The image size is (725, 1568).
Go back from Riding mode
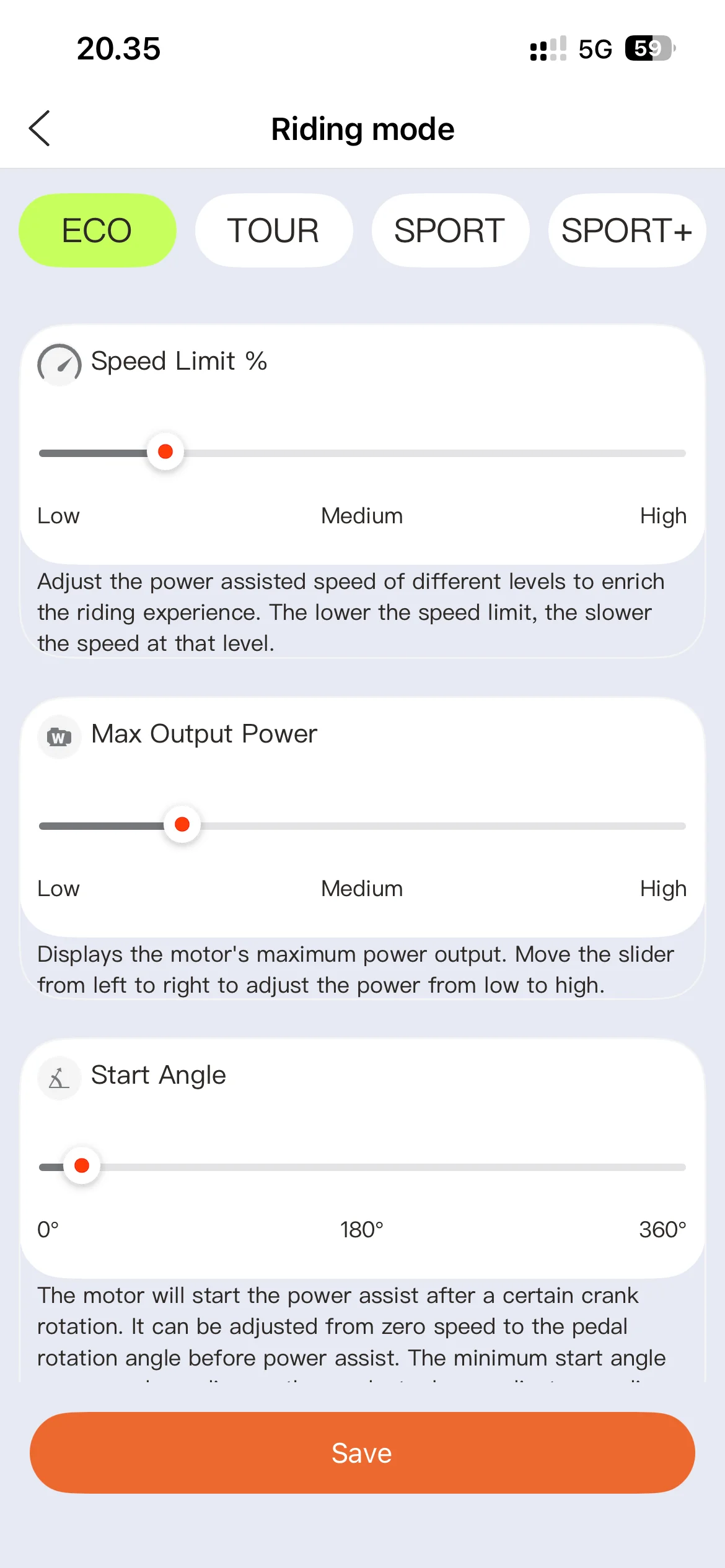[x=40, y=129]
